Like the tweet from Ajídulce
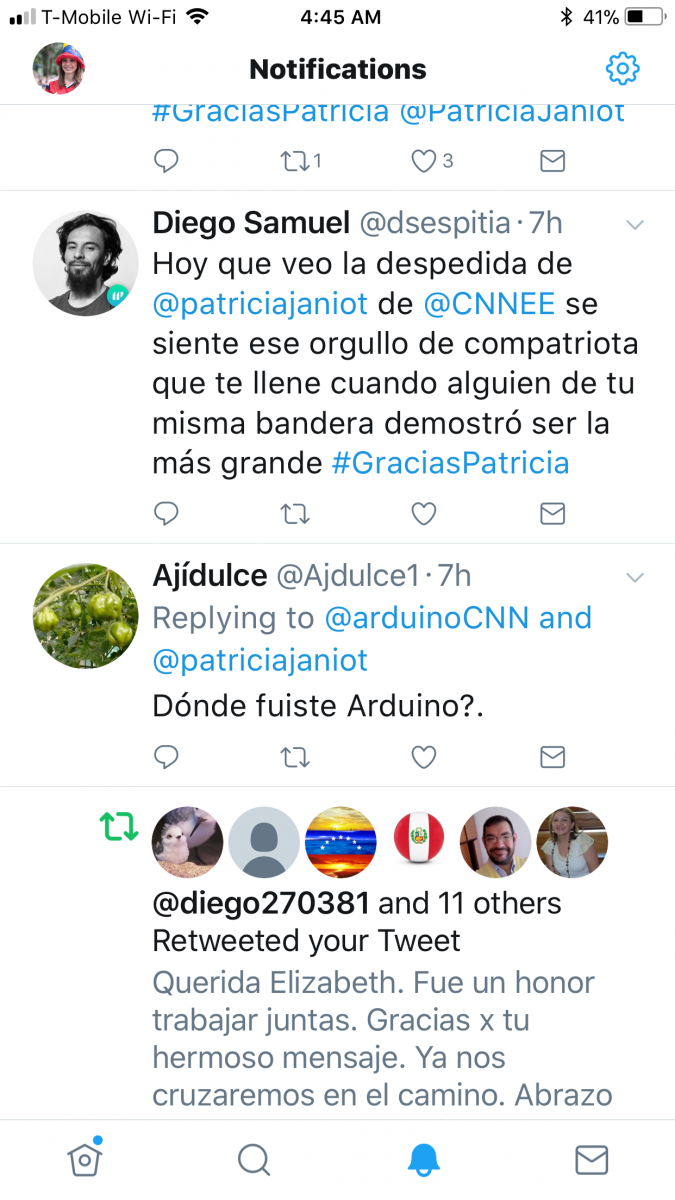Viewport: 675px width, 1200px height. pyautogui.click(x=424, y=758)
